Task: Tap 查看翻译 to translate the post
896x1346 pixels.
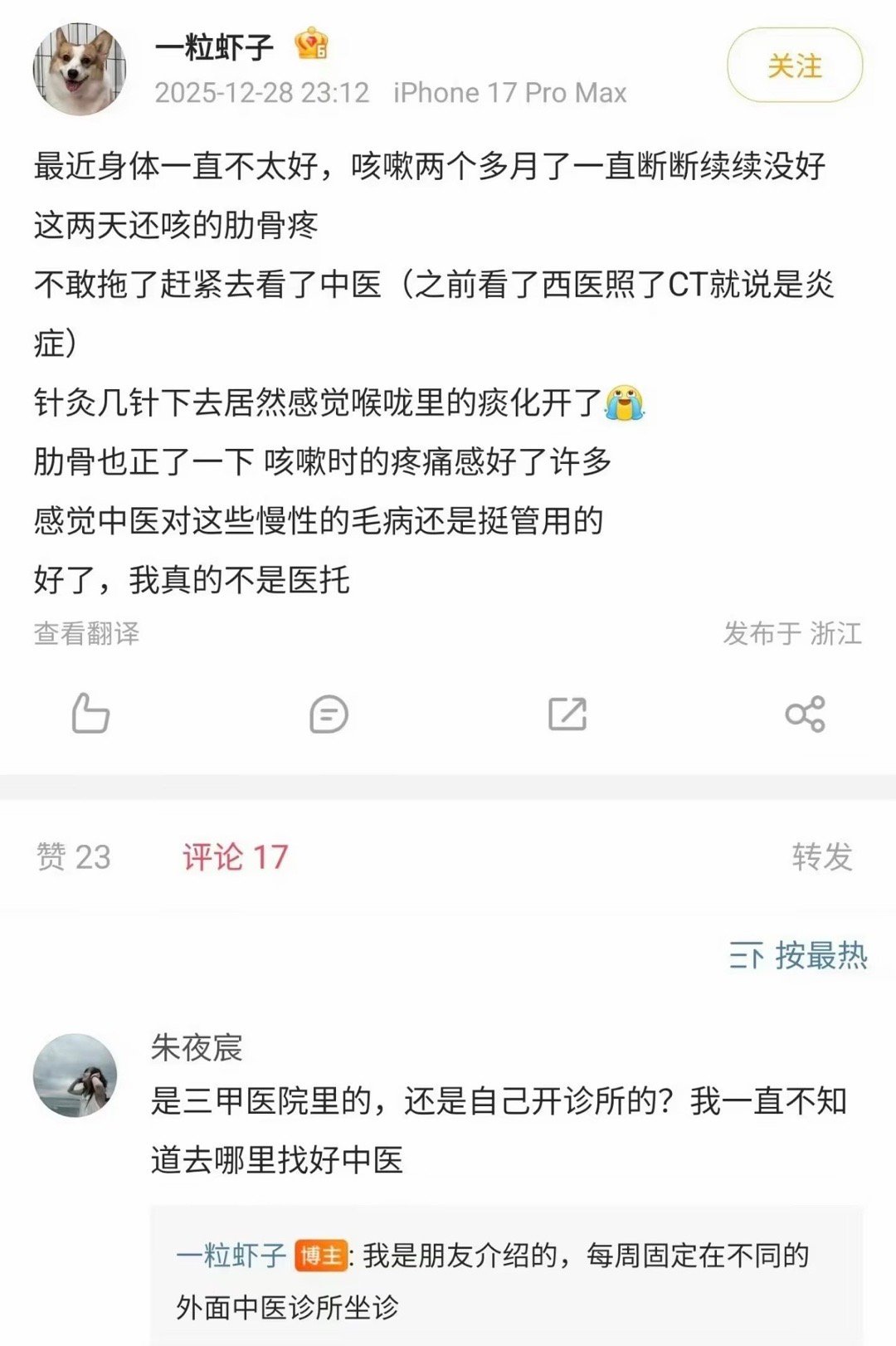Action: (86, 634)
